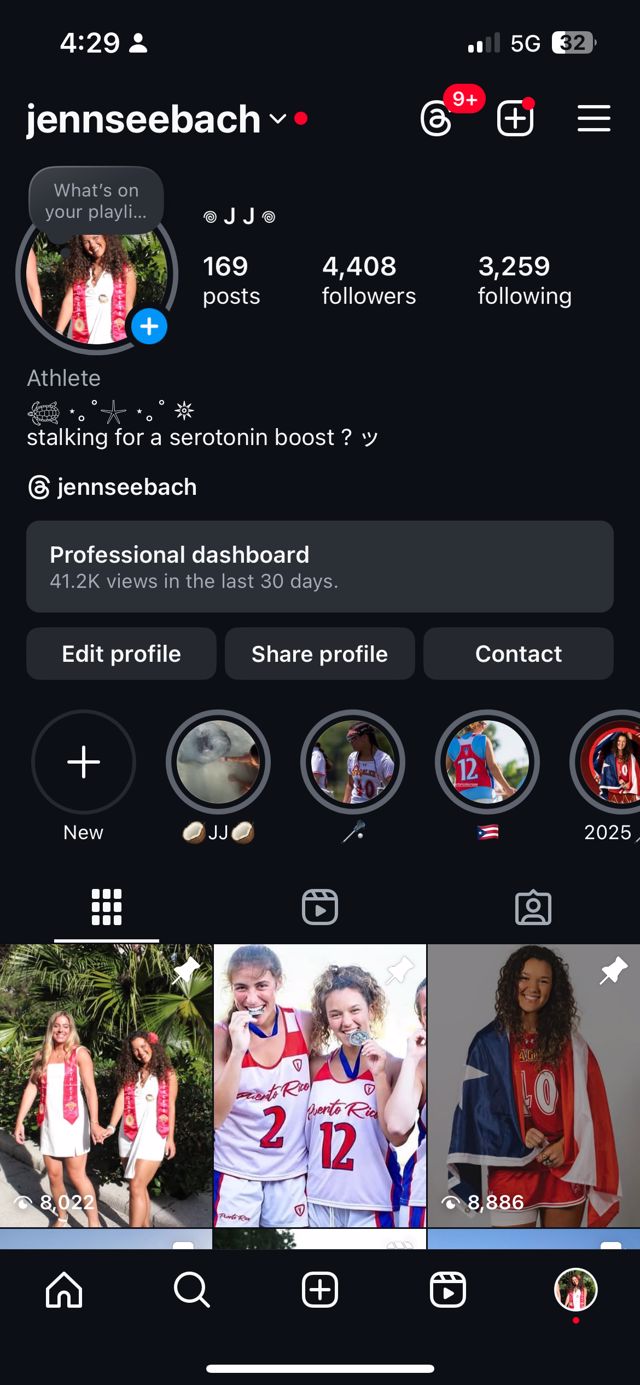Tap the create new post plus icon in header
This screenshot has height=1385, width=640.
pyautogui.click(x=515, y=119)
